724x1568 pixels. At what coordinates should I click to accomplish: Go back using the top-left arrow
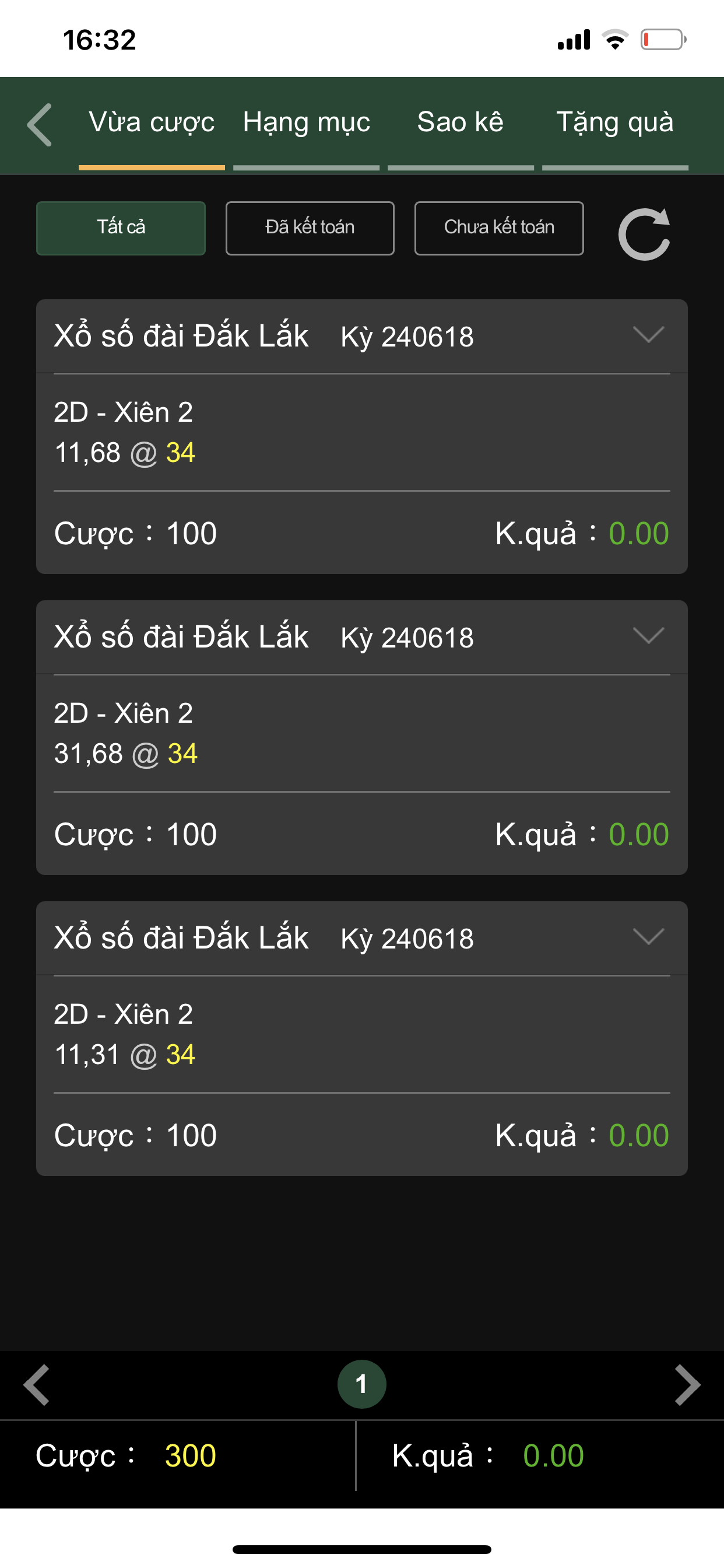40,125
